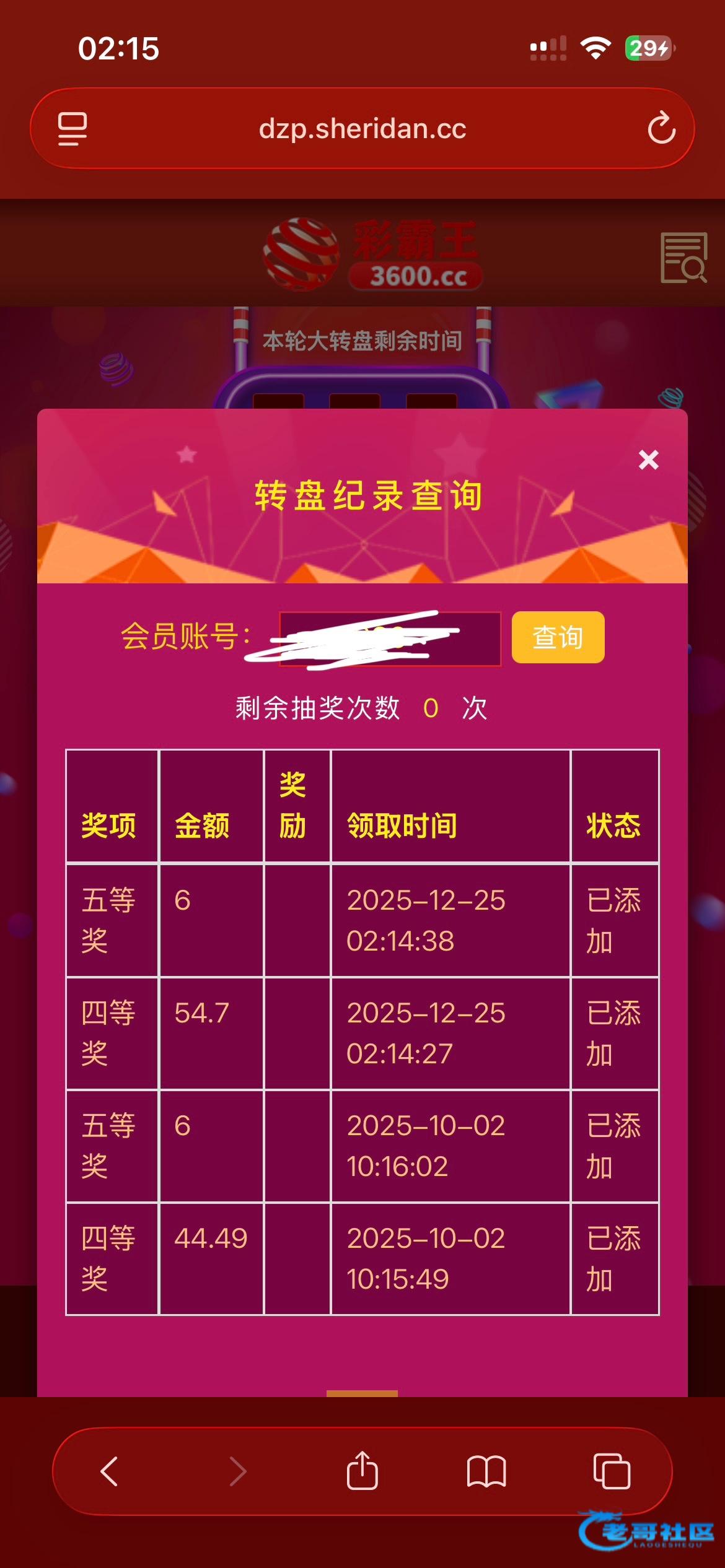
Task: Tap the yellow 查询 button
Action: (558, 637)
